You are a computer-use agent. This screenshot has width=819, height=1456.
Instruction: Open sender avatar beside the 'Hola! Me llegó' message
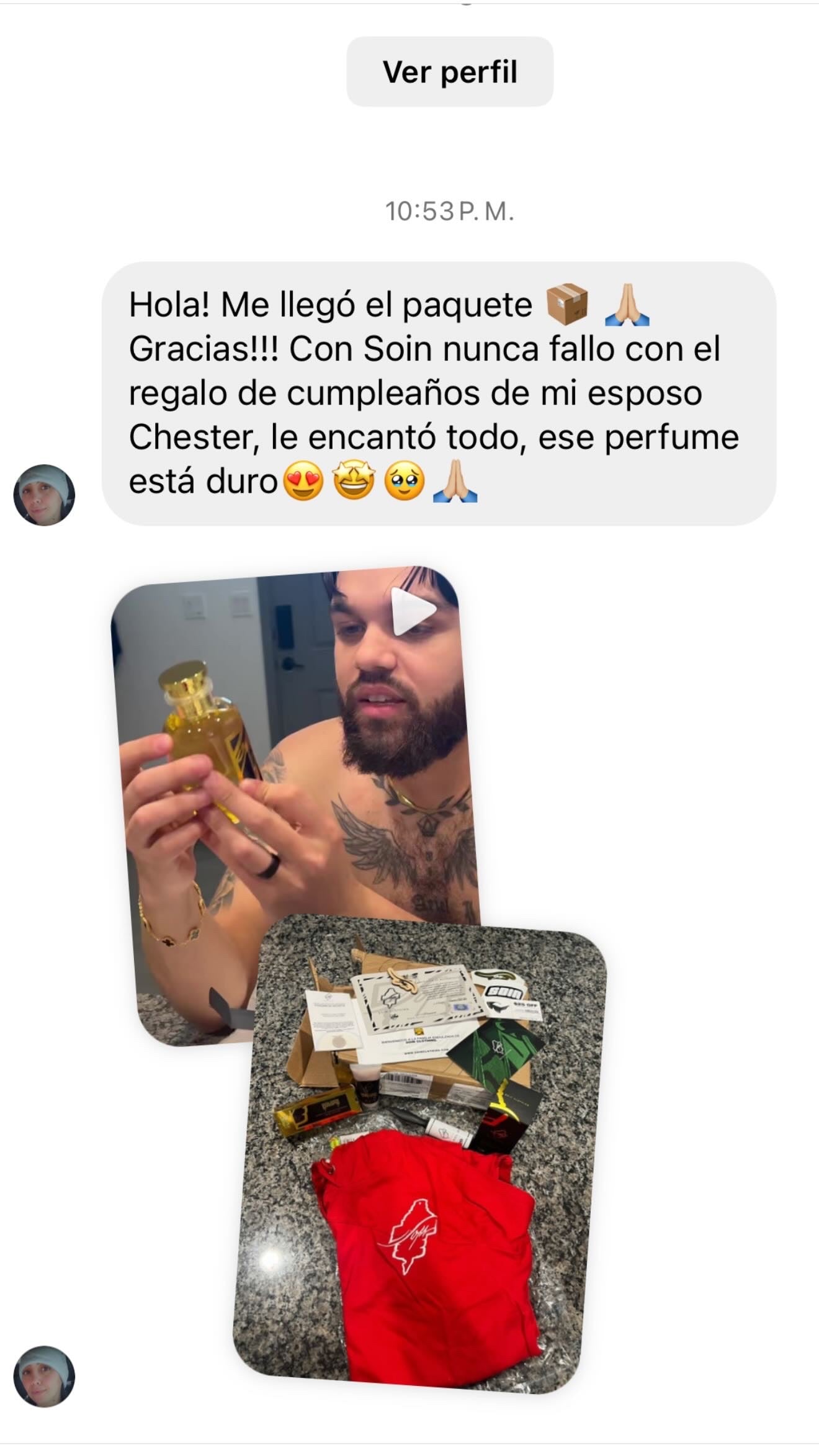coord(44,495)
